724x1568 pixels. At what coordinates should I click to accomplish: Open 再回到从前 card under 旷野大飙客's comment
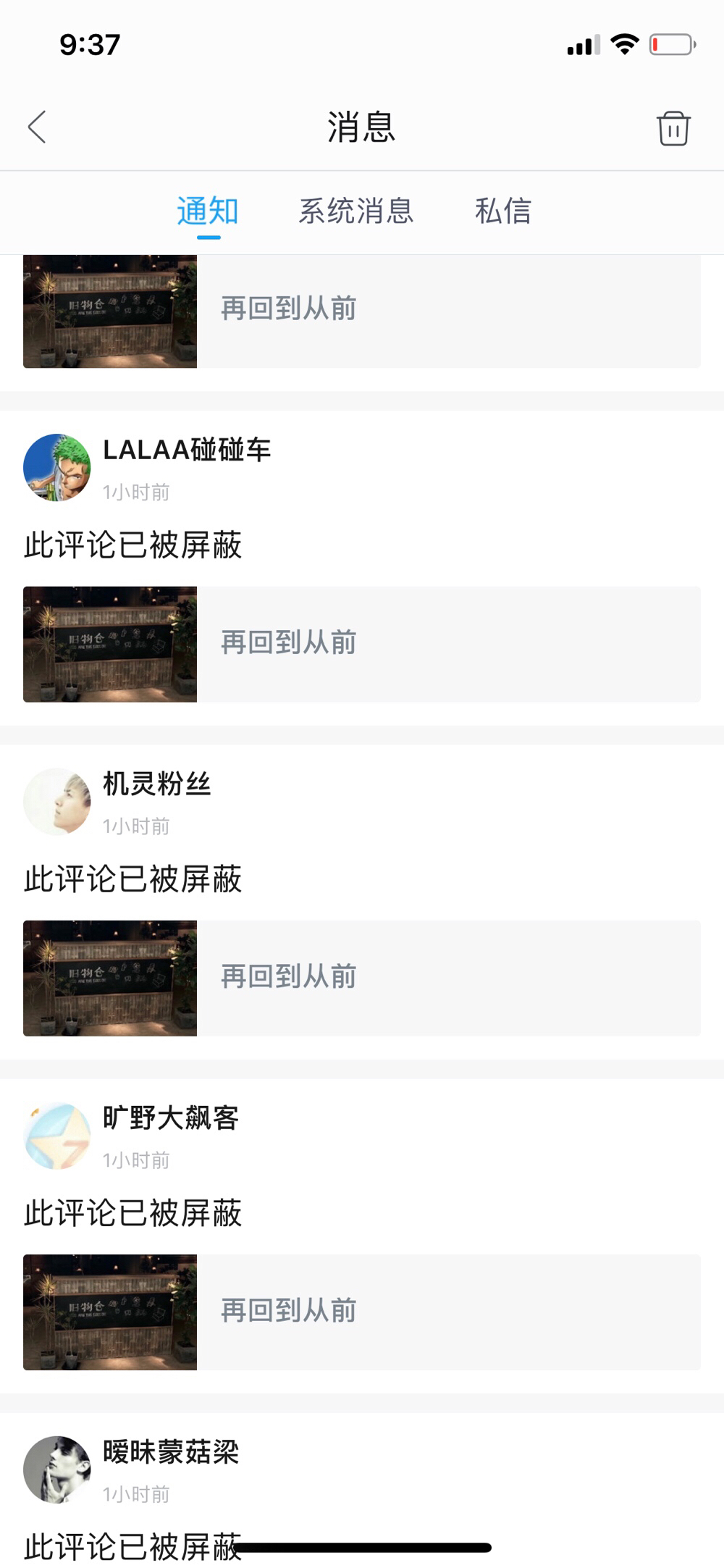tap(362, 1312)
